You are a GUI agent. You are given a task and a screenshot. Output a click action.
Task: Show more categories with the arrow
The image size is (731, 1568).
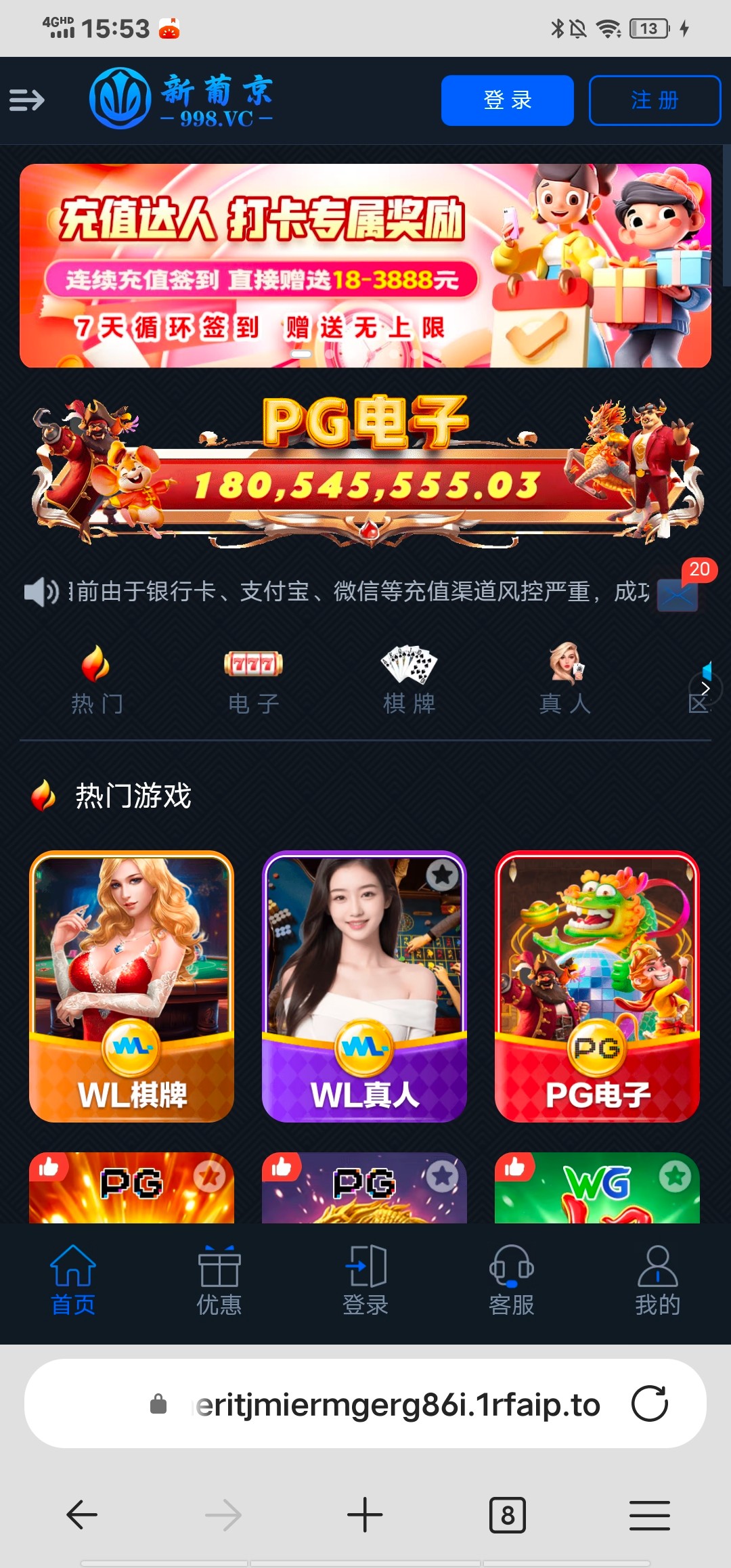(705, 688)
